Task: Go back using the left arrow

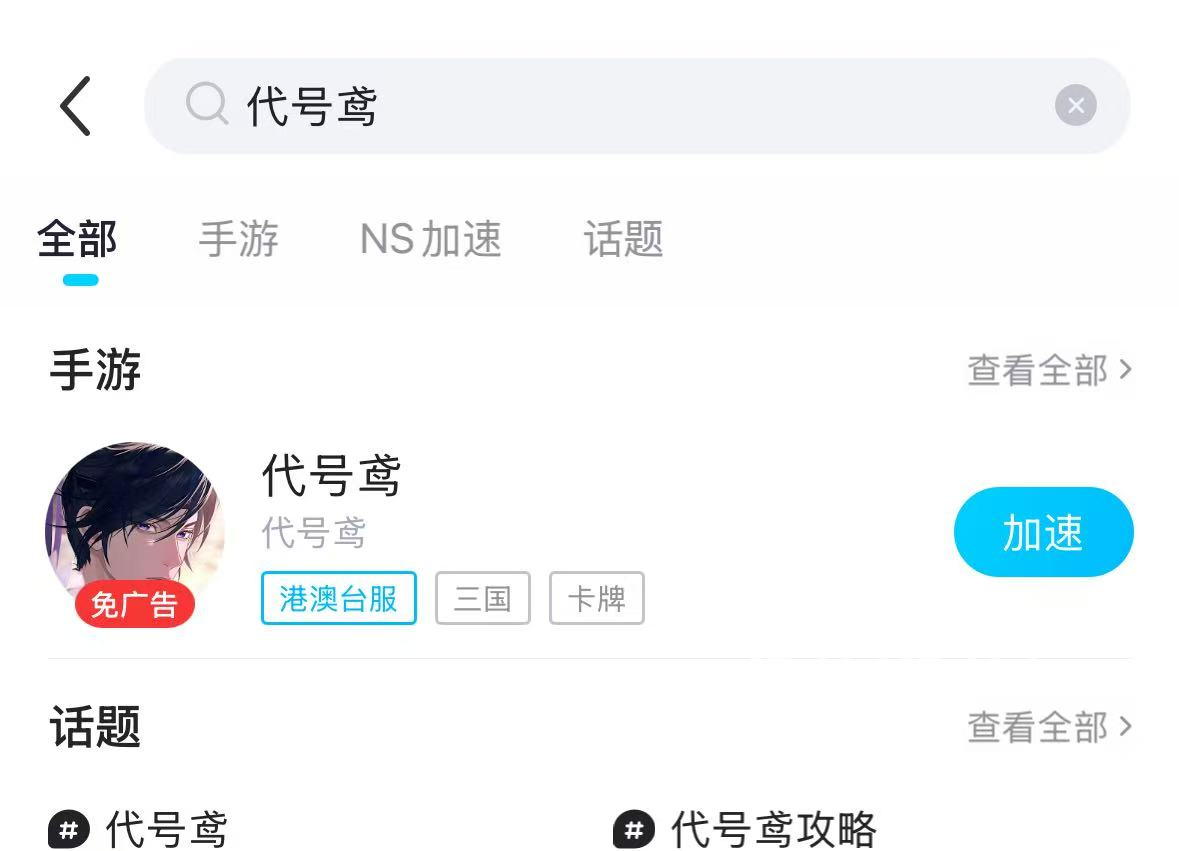Action: point(76,106)
